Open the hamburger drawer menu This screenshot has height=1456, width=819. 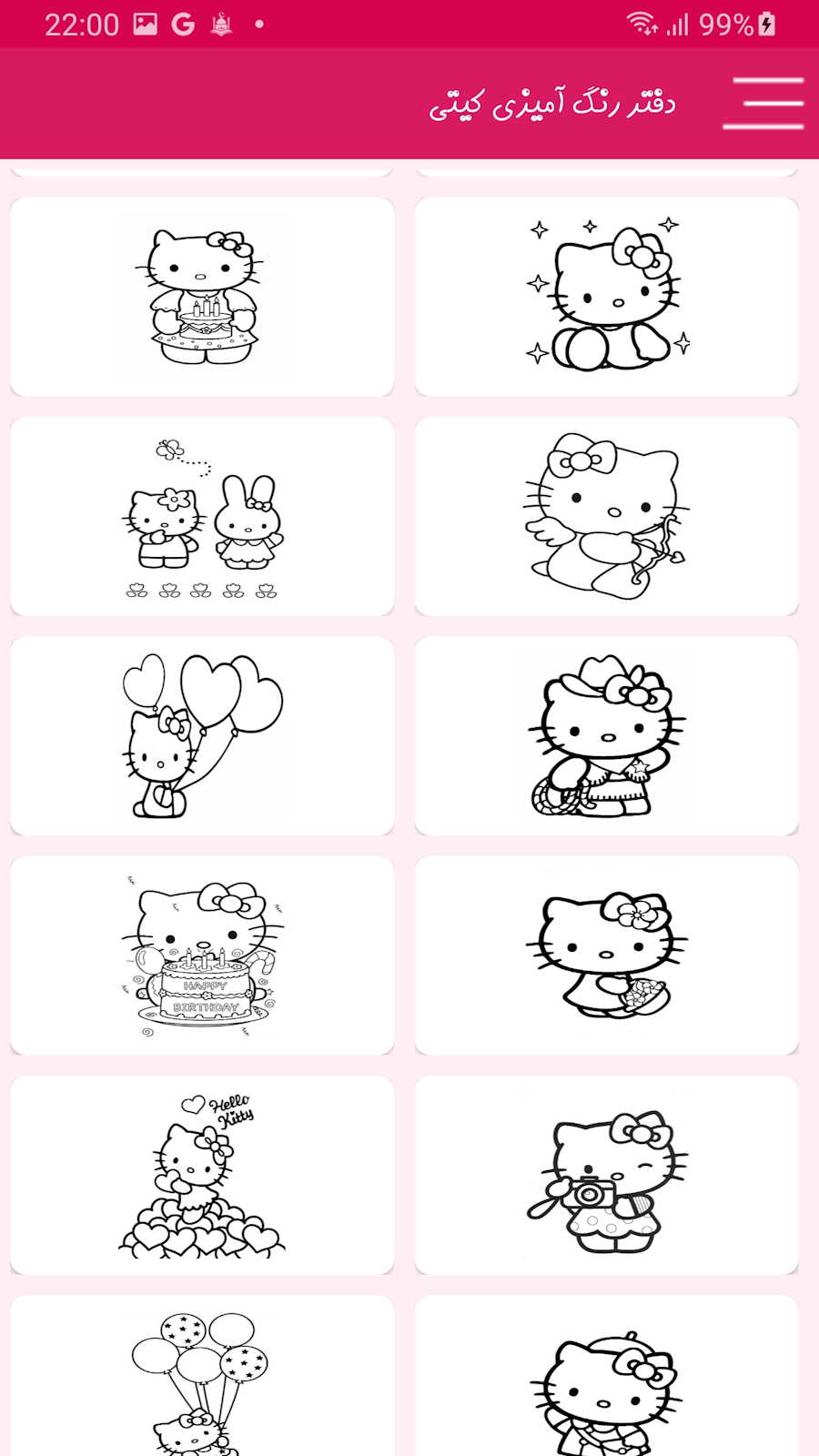(x=763, y=103)
